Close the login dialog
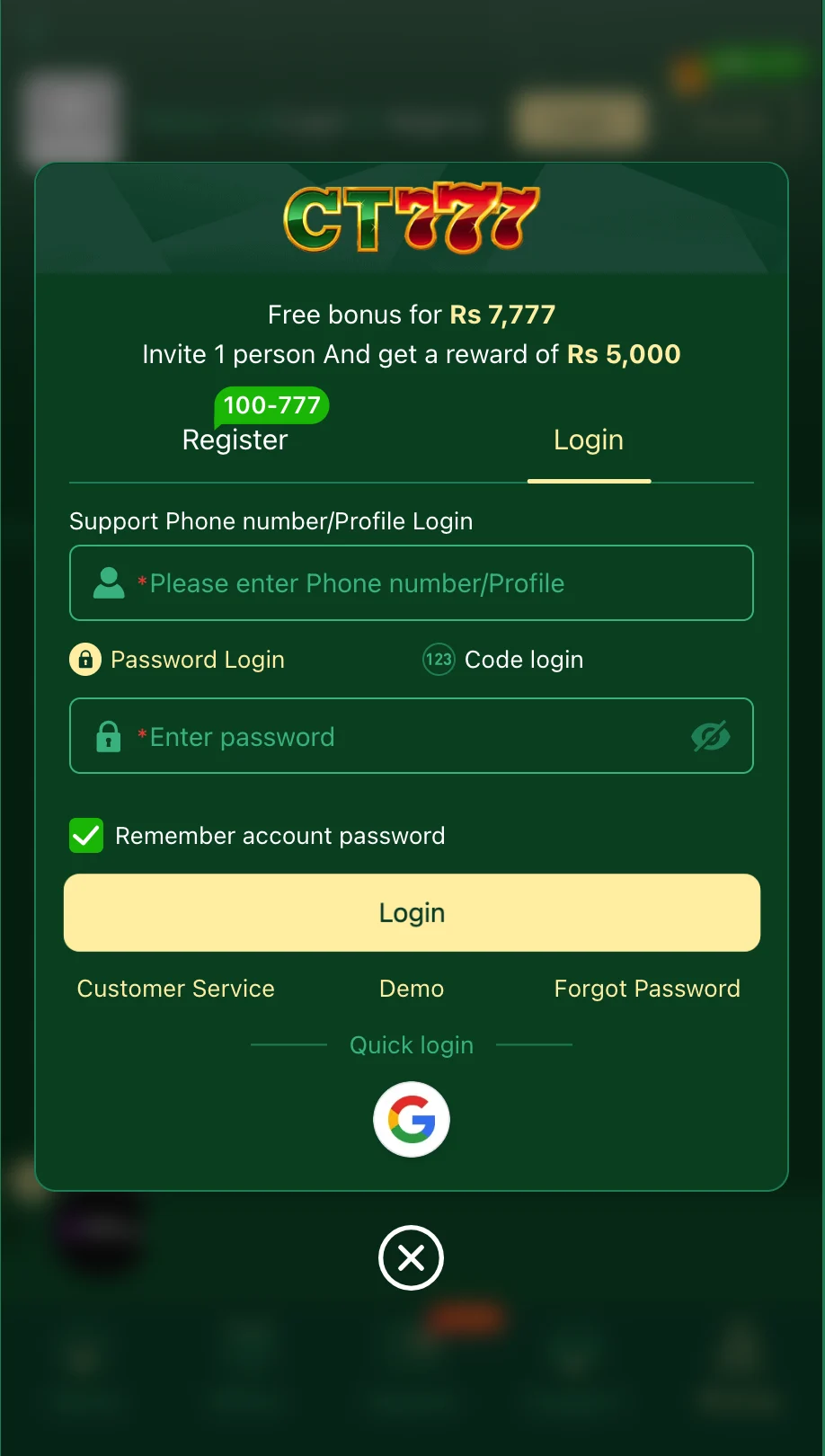The width and height of the screenshot is (825, 1456). [x=412, y=1258]
